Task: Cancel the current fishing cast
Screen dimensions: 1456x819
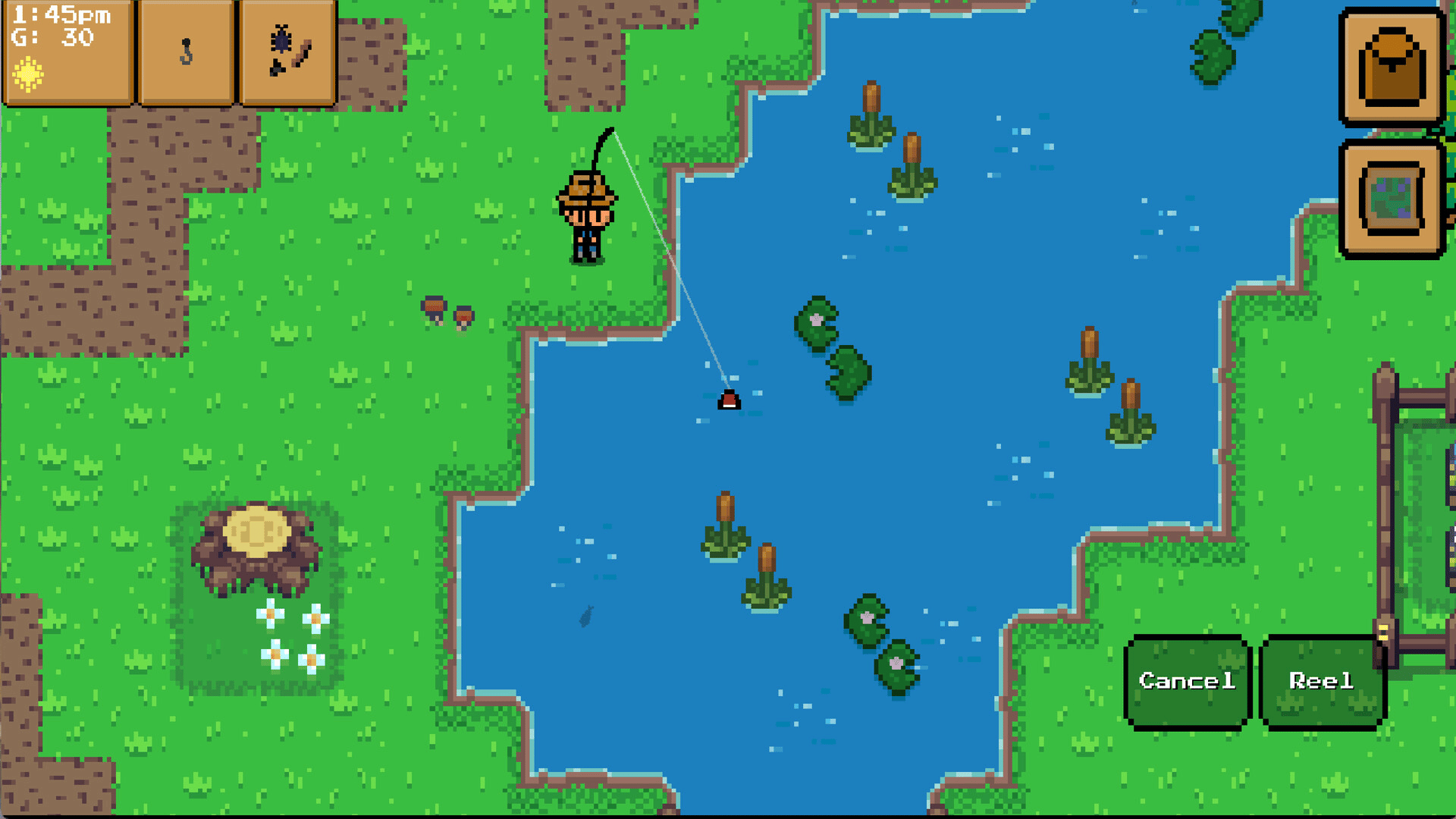Action: click(1187, 682)
